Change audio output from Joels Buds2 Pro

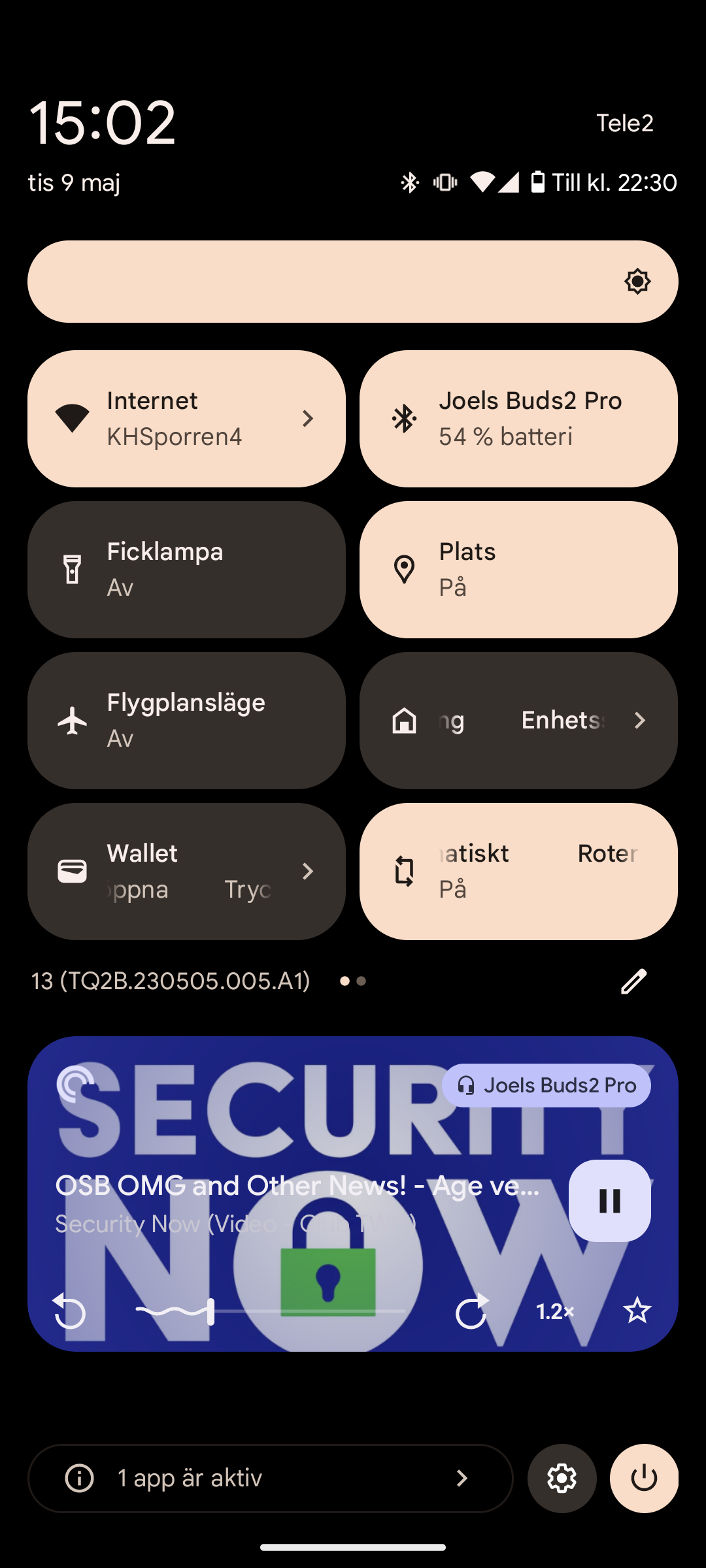(546, 1086)
